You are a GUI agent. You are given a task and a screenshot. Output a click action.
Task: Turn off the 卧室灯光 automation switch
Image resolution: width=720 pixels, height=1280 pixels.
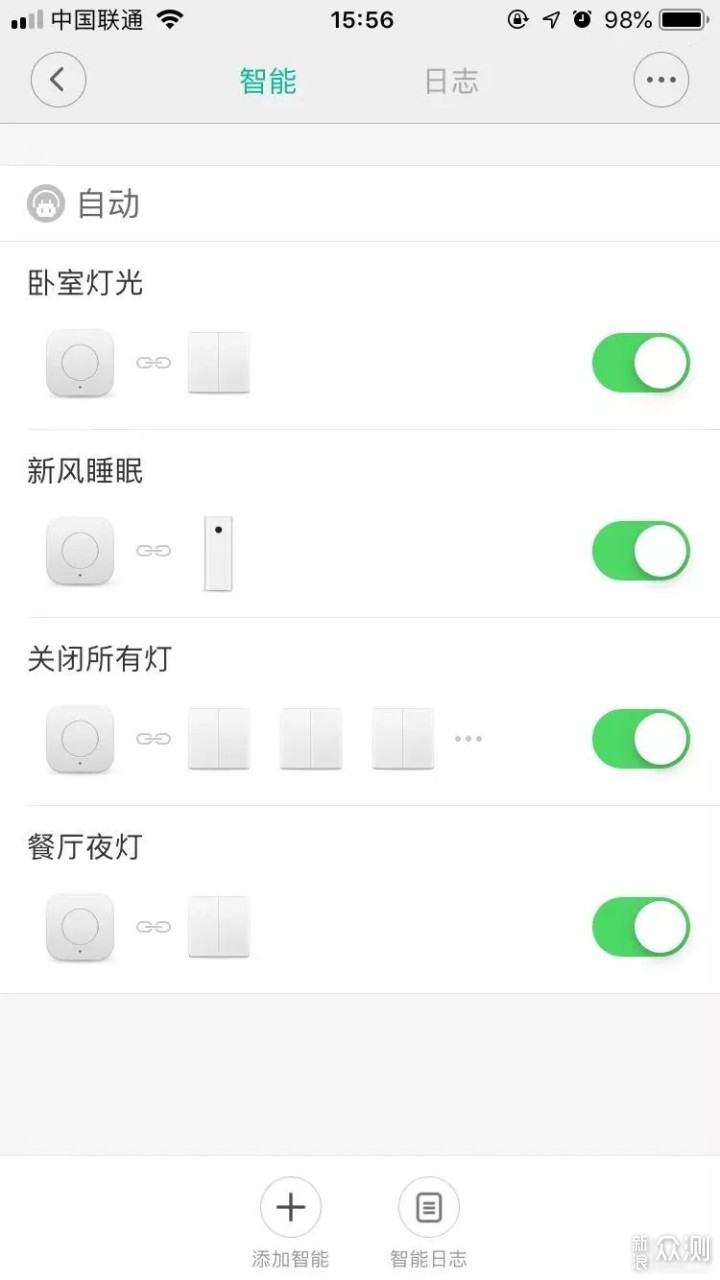click(641, 362)
